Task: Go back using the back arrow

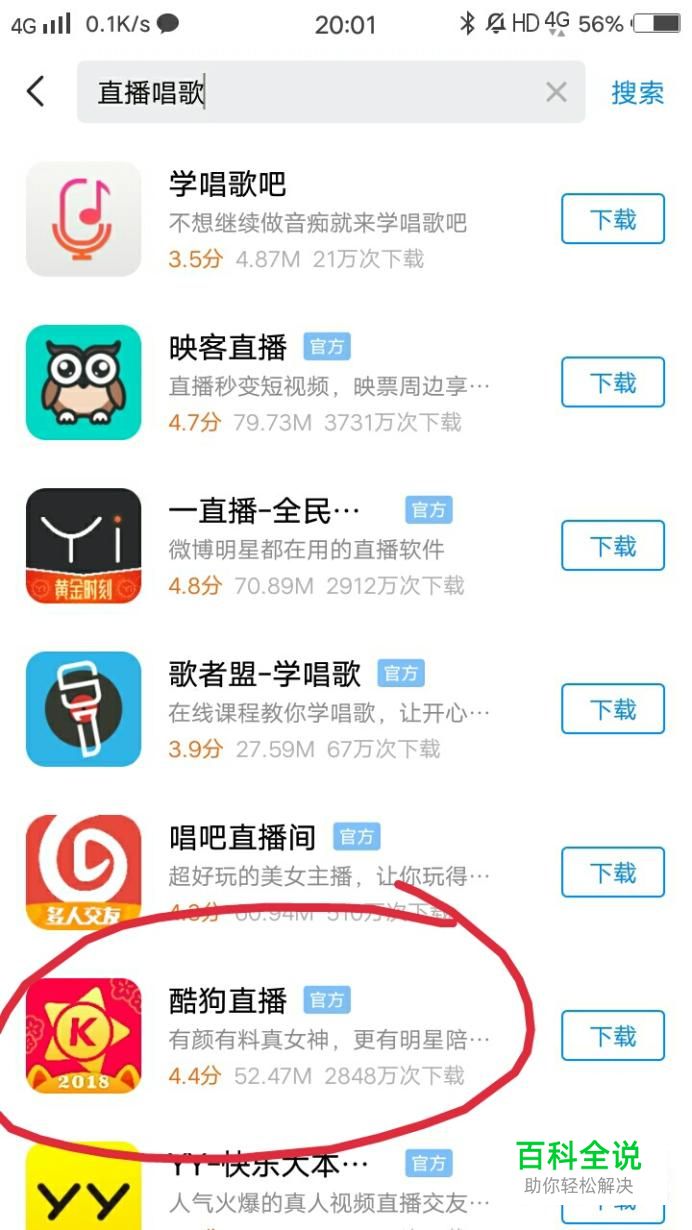Action: click(36, 92)
